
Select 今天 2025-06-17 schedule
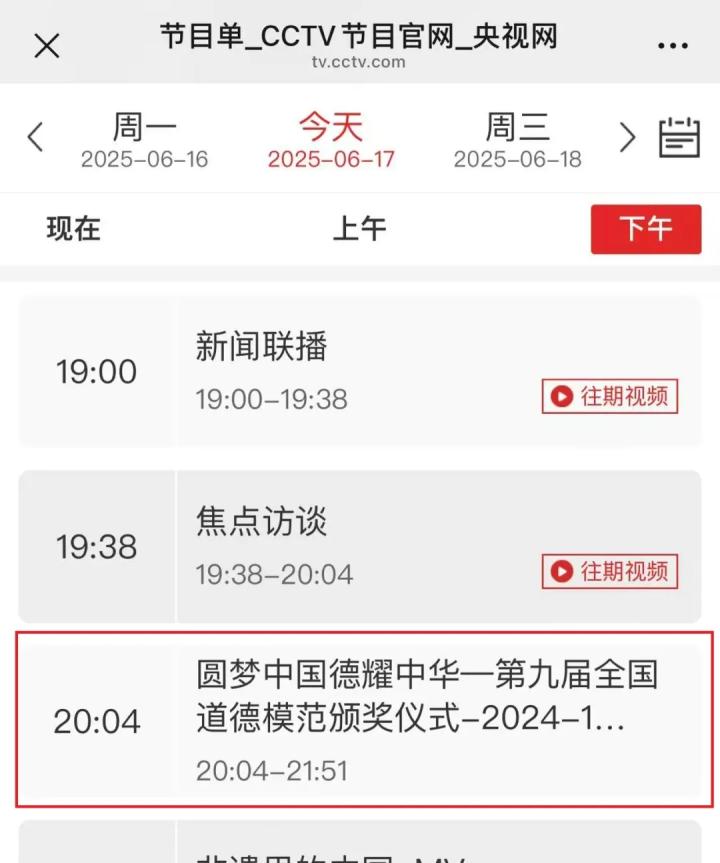click(x=331, y=141)
